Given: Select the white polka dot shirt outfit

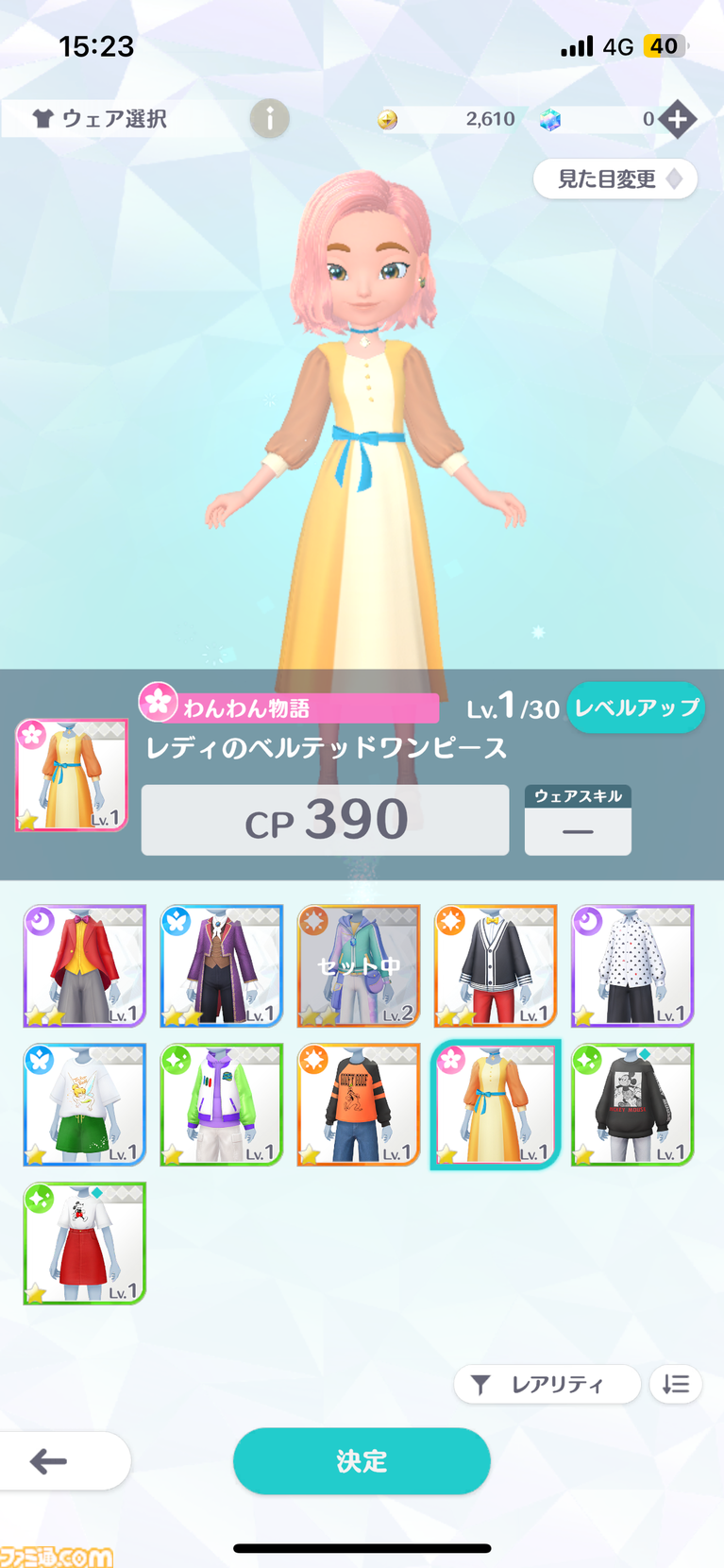Looking at the screenshot, I should [632, 965].
